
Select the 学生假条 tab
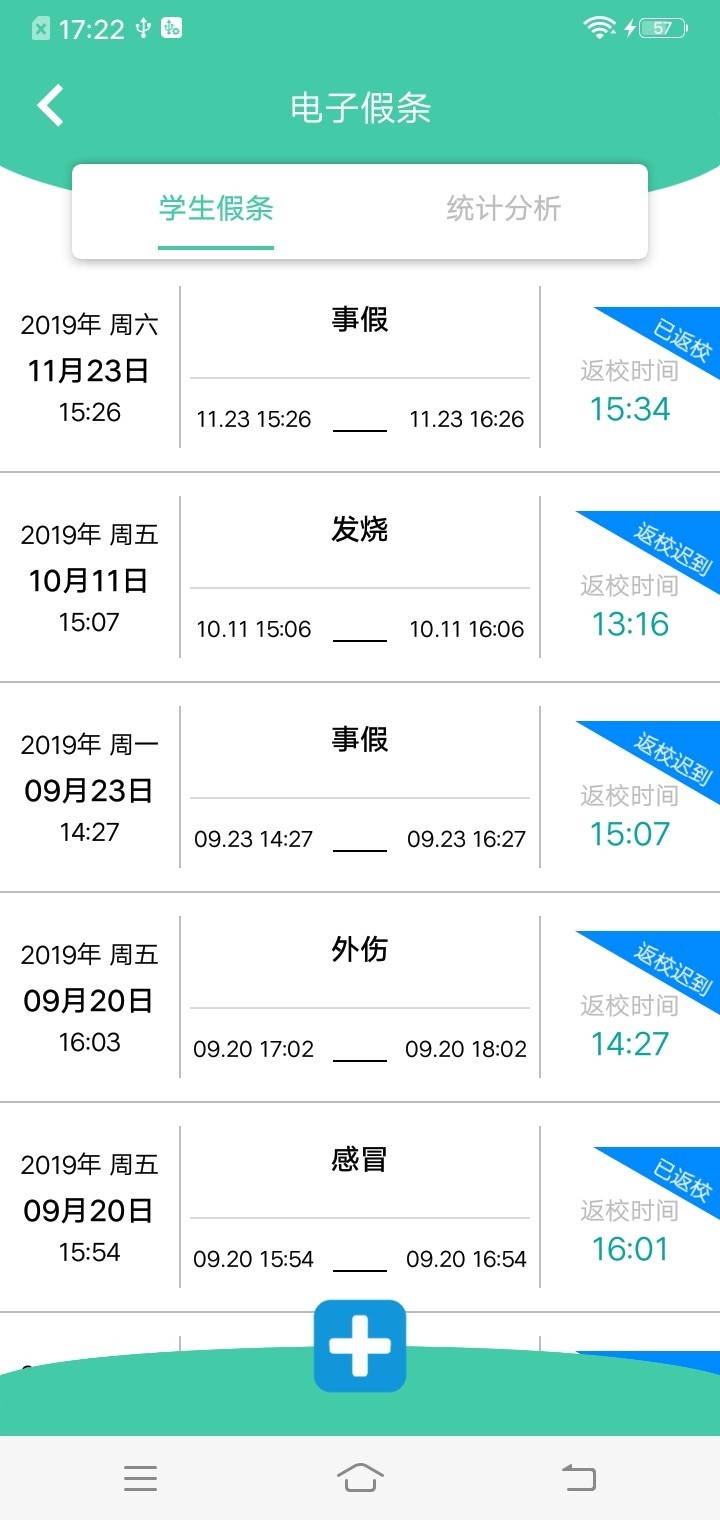pyautogui.click(x=215, y=208)
